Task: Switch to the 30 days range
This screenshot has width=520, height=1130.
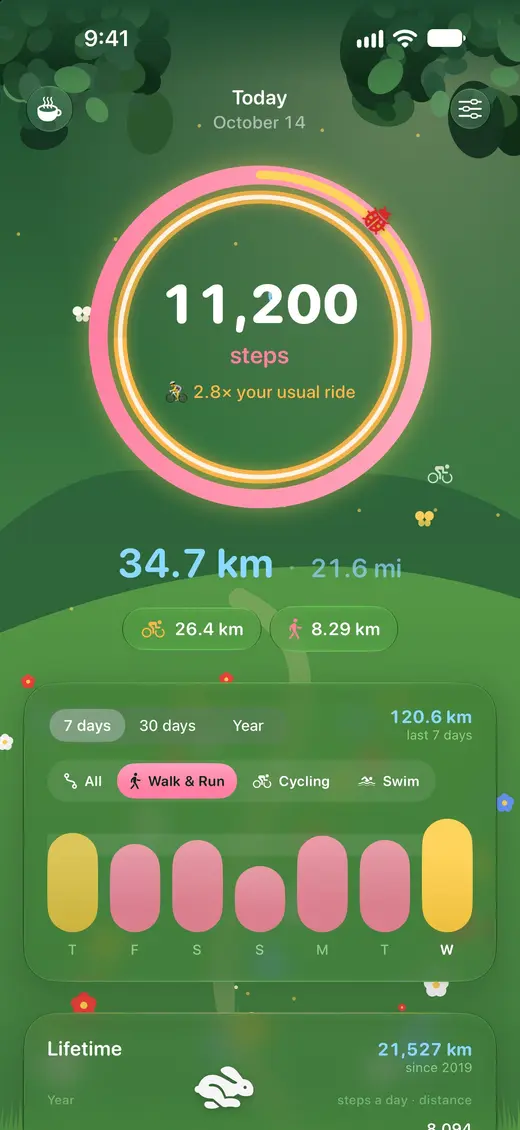Action: (167, 726)
